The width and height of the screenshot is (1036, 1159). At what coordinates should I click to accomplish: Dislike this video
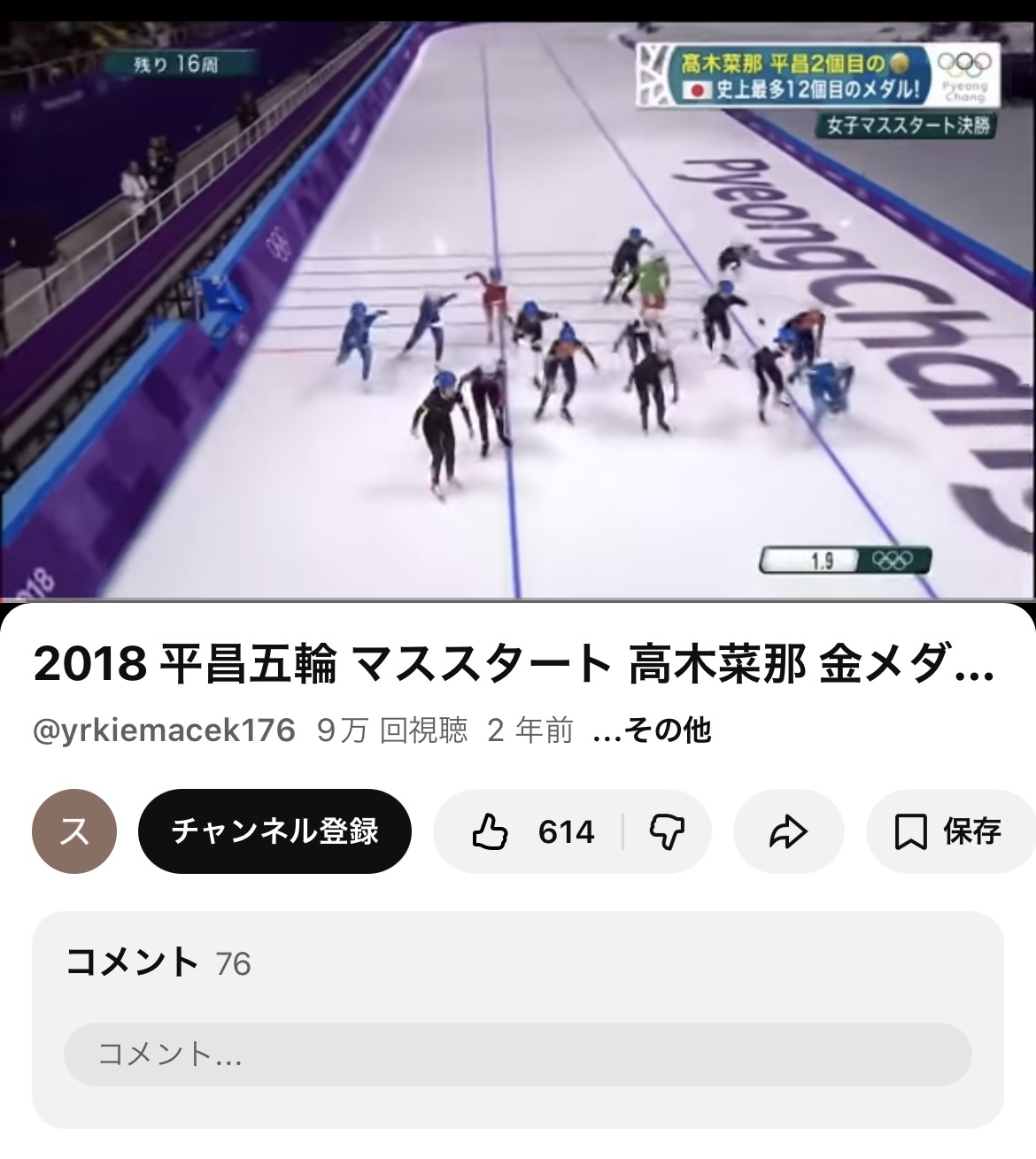(668, 831)
